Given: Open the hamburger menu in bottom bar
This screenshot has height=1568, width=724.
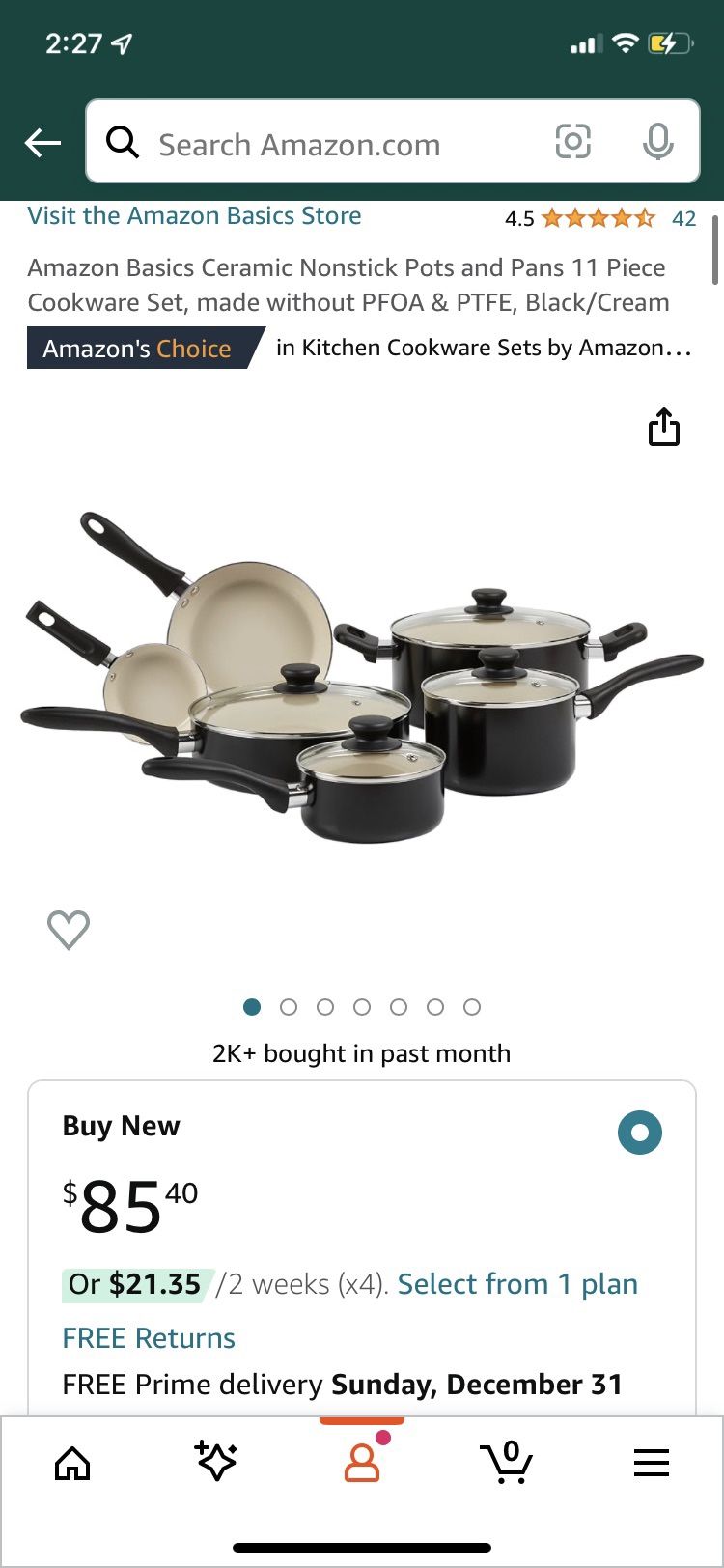Looking at the screenshot, I should coord(651,1462).
